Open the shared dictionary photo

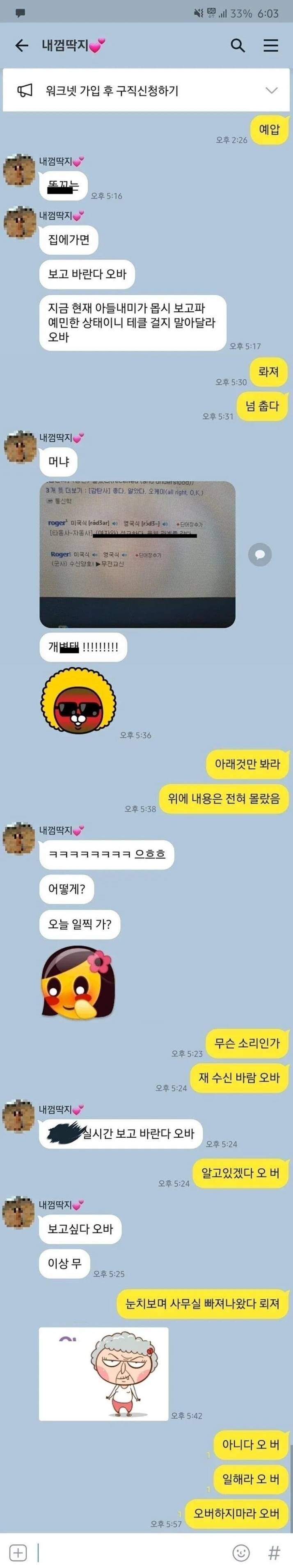point(137,554)
